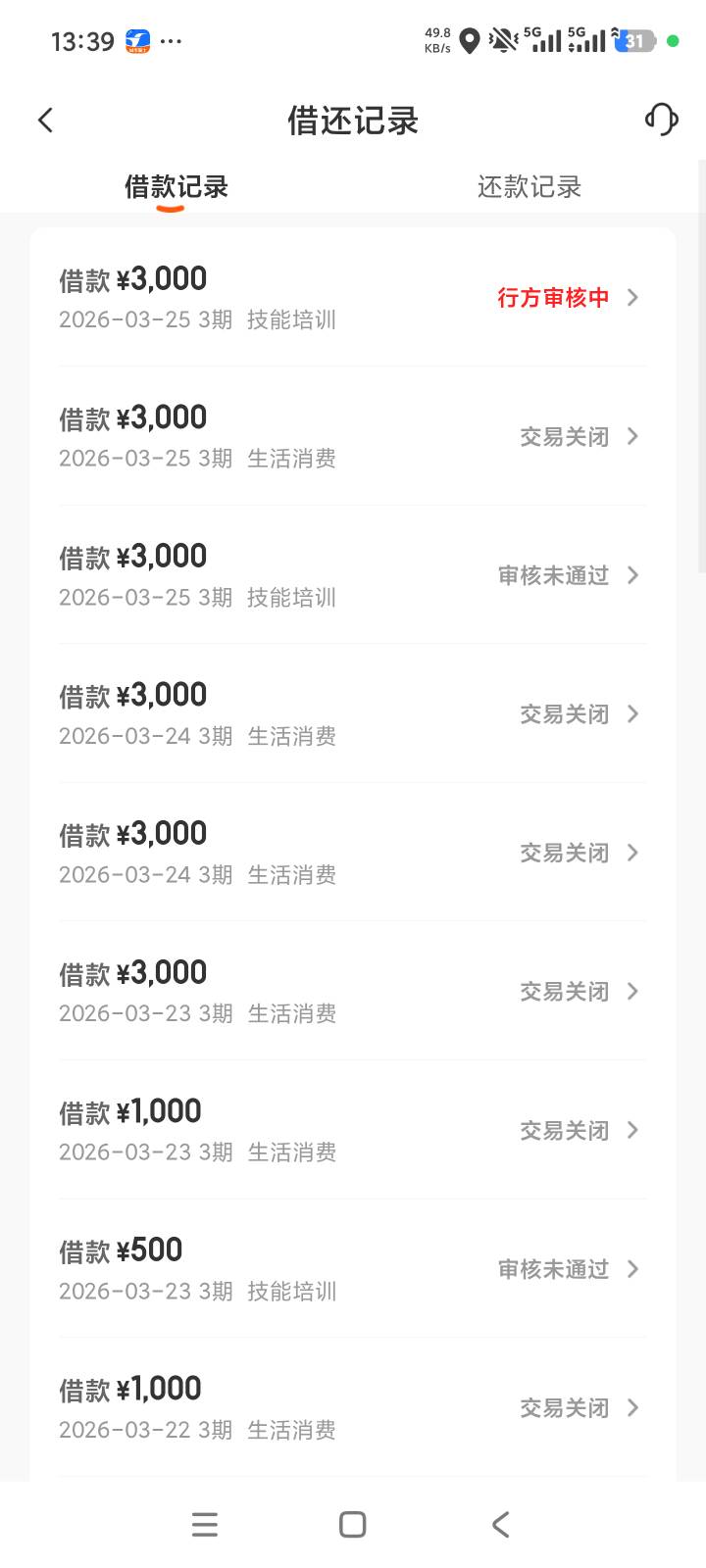Open the ¥1,000 loan dated 2026-03-22
This screenshot has width=706, height=1568.
353,1408
